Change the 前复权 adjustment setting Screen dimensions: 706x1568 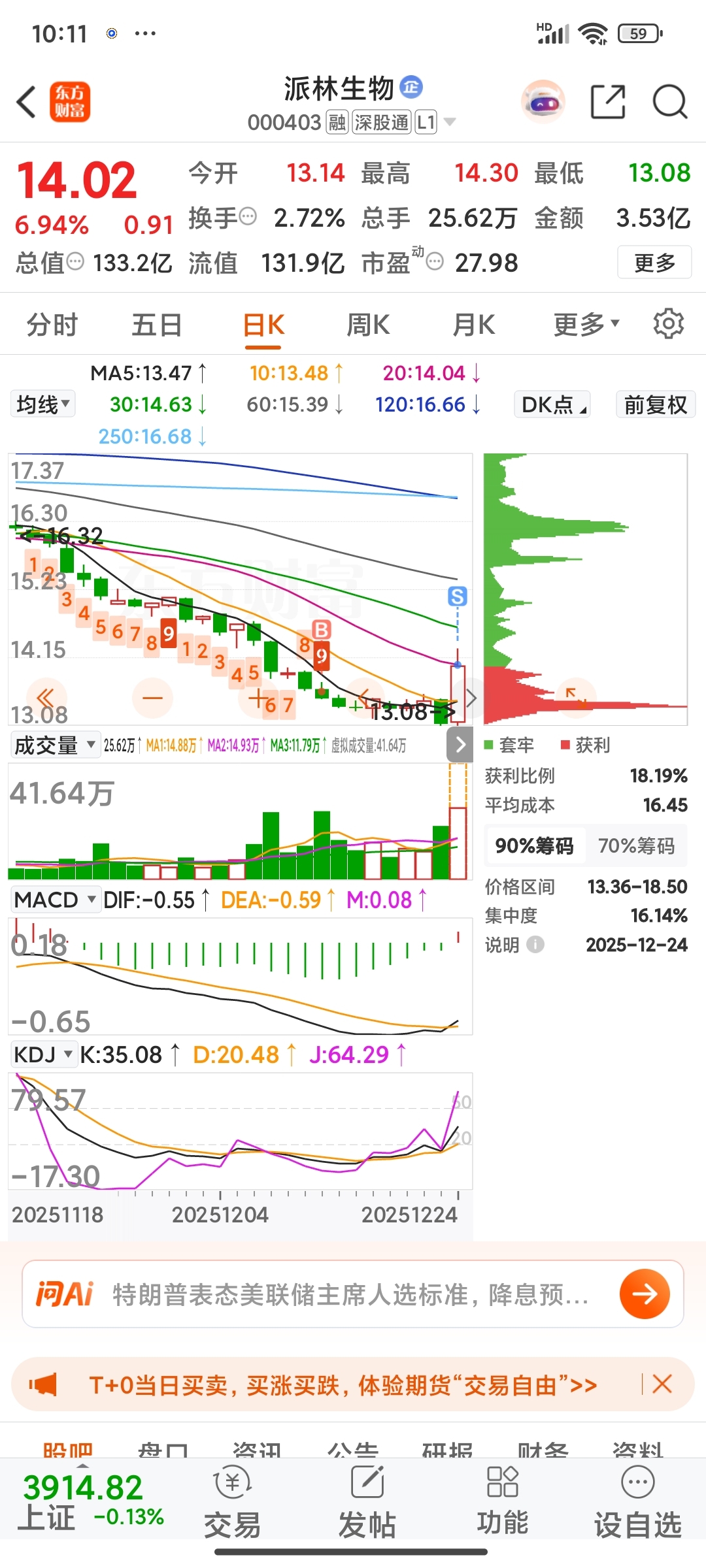tap(655, 404)
